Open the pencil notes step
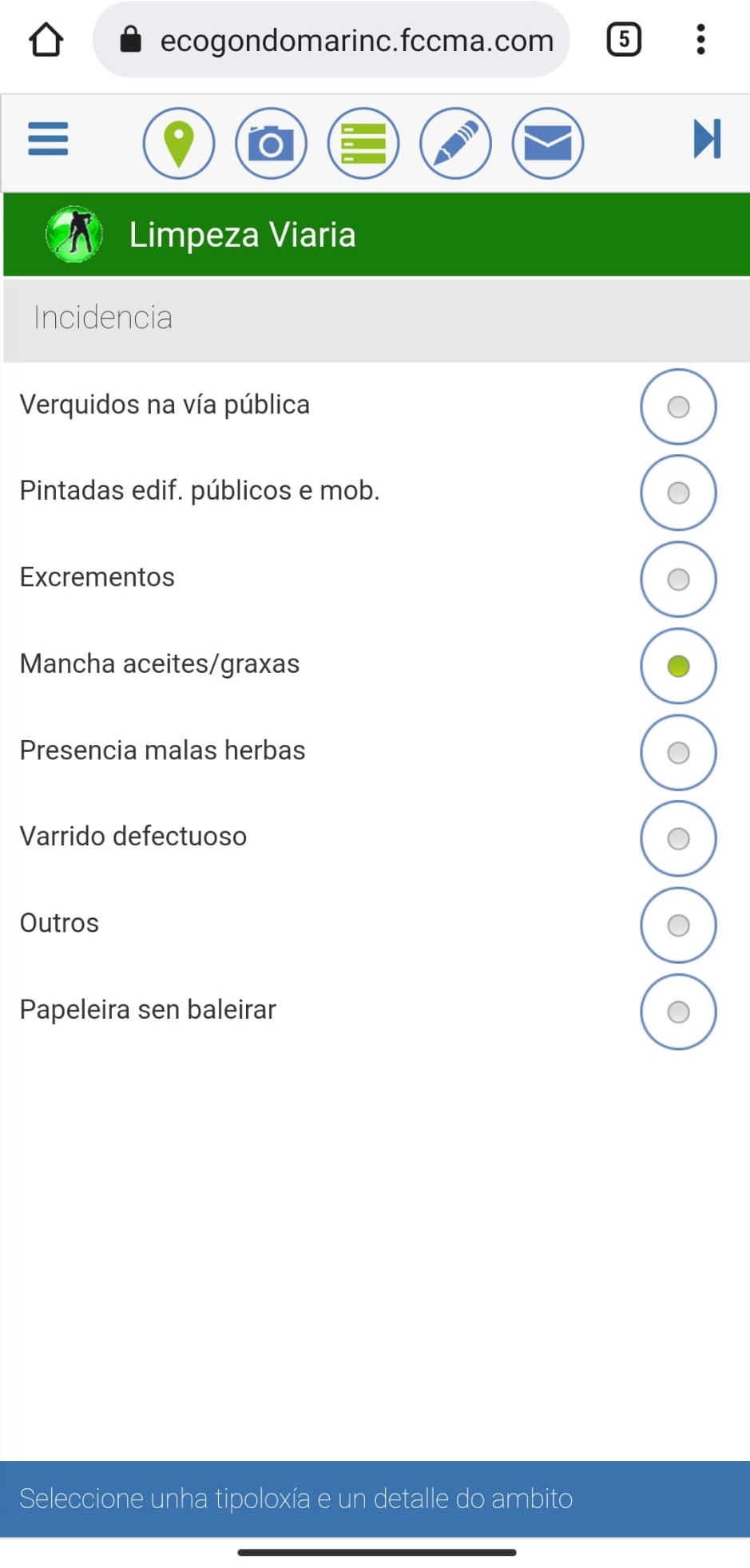 pos(455,143)
